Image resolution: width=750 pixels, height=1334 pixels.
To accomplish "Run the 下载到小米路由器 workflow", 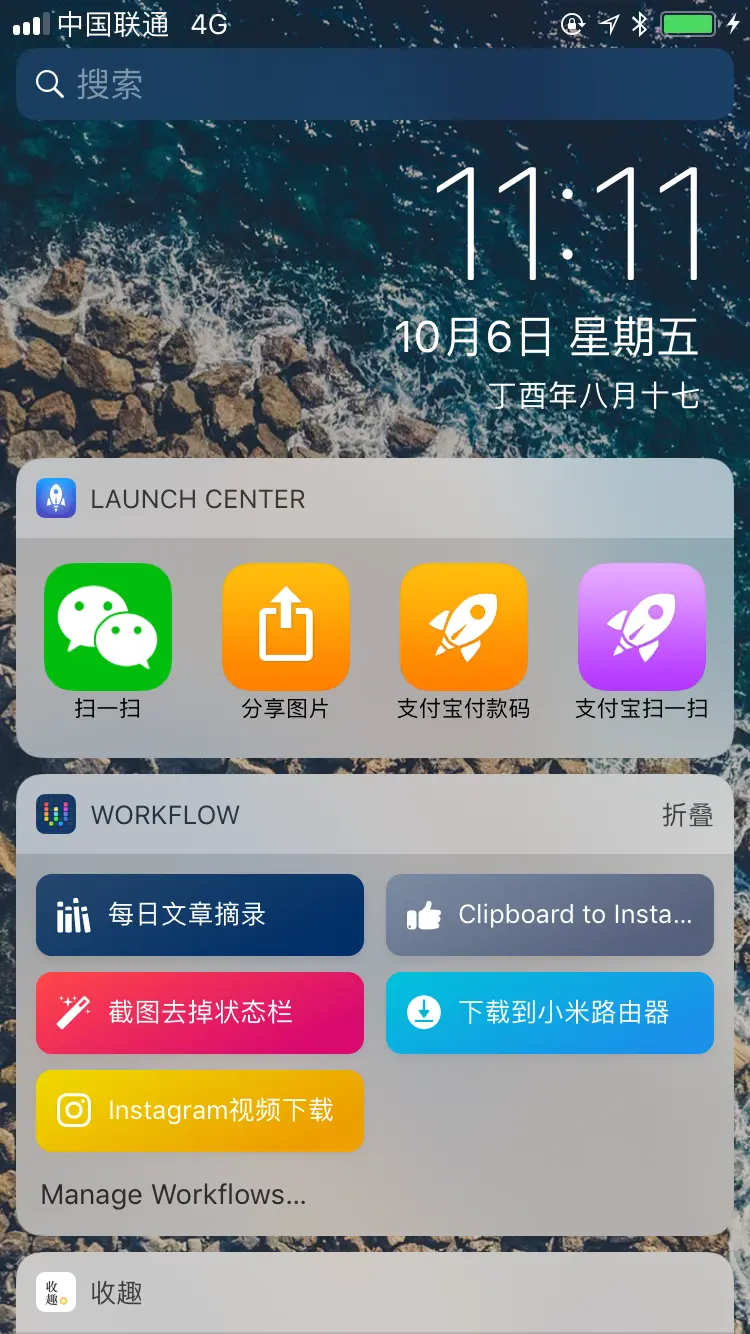I will pos(550,1013).
